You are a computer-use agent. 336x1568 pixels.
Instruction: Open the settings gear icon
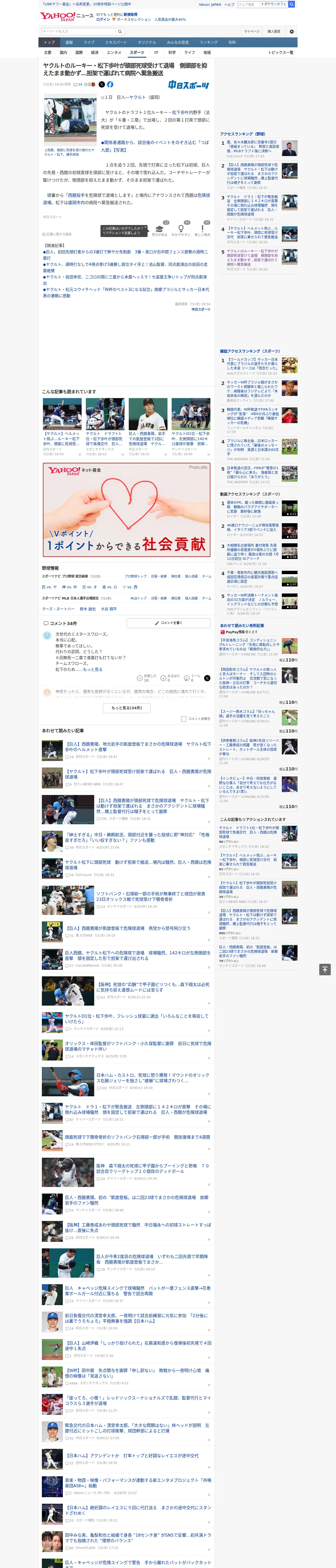(292, 32)
